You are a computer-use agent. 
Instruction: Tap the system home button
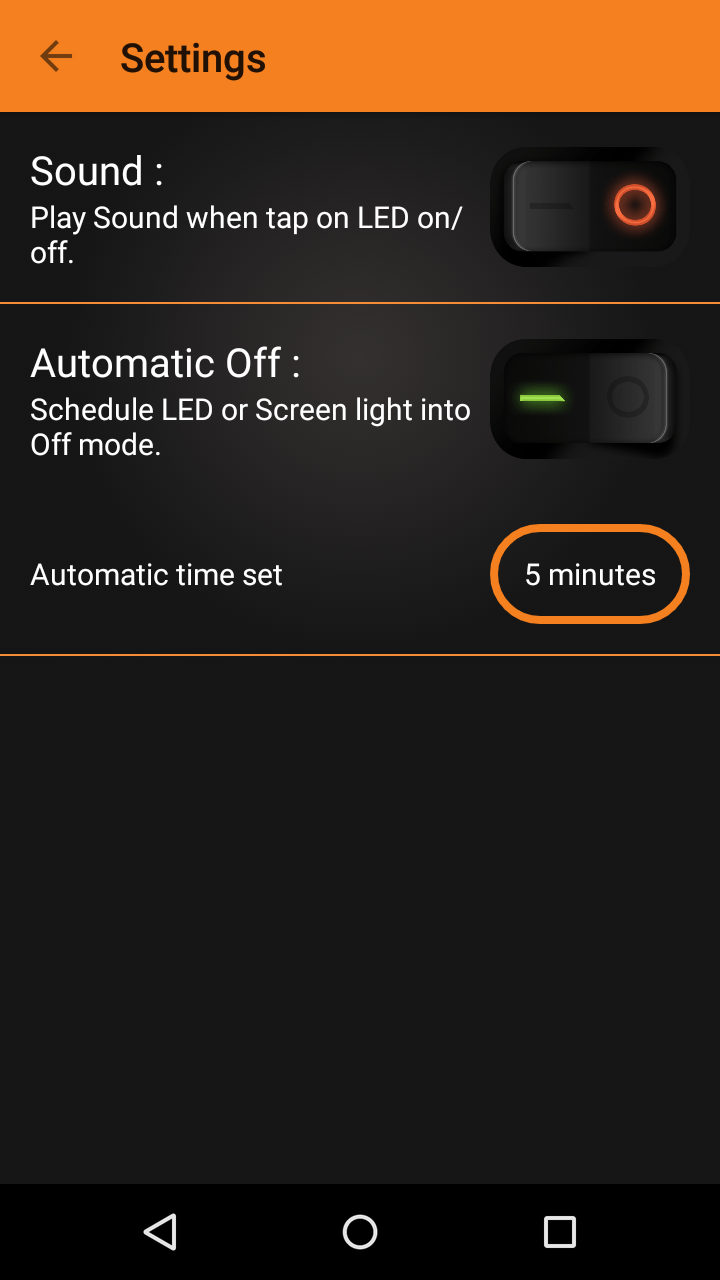coord(360,1232)
